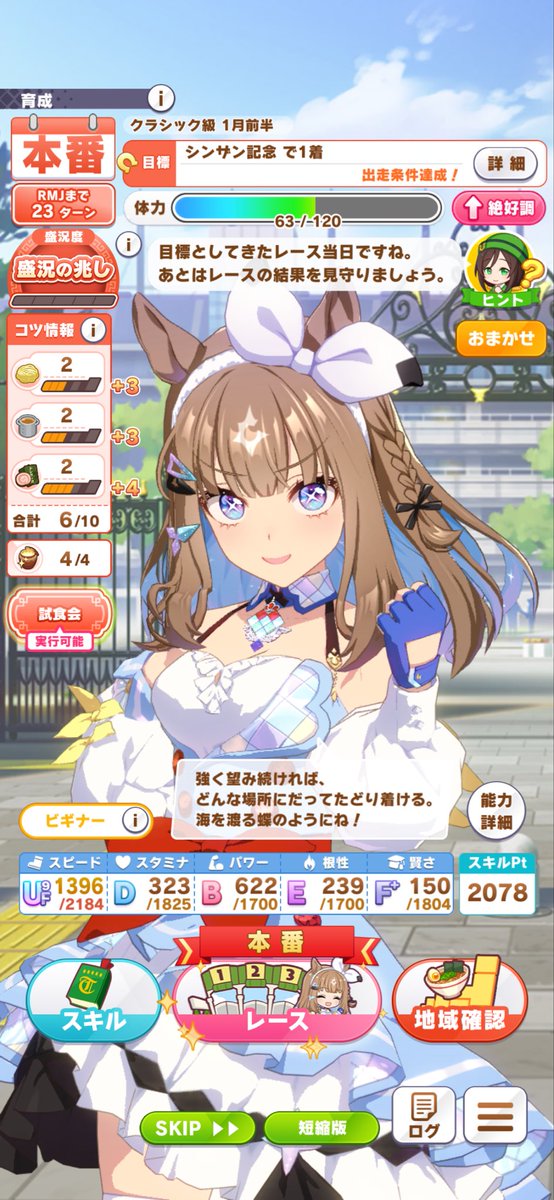Open the ログ log
Screen dimensions: 554x1200
click(x=424, y=1115)
